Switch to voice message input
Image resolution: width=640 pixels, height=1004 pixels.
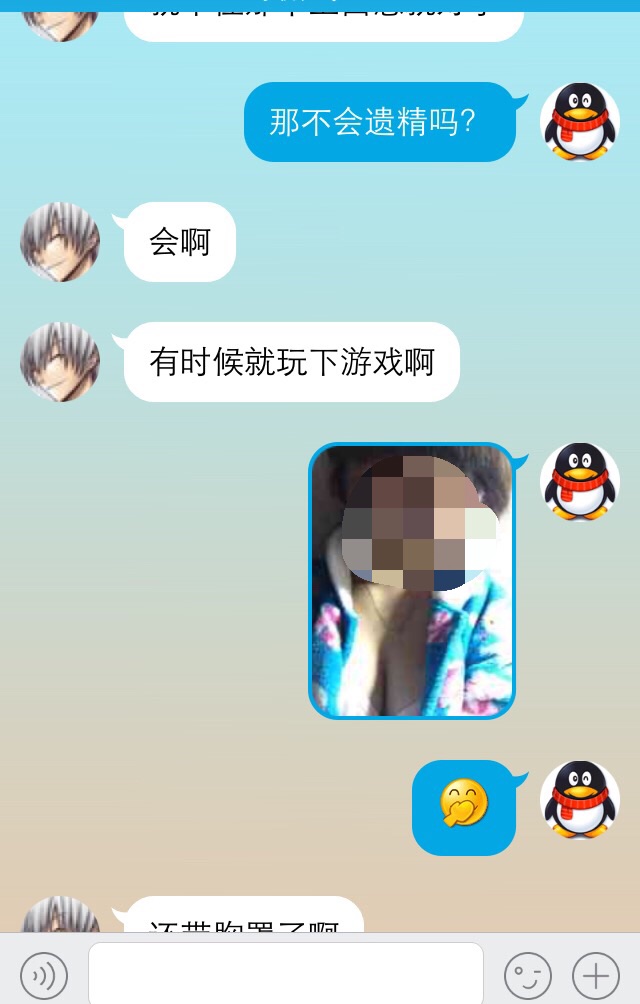[44, 974]
